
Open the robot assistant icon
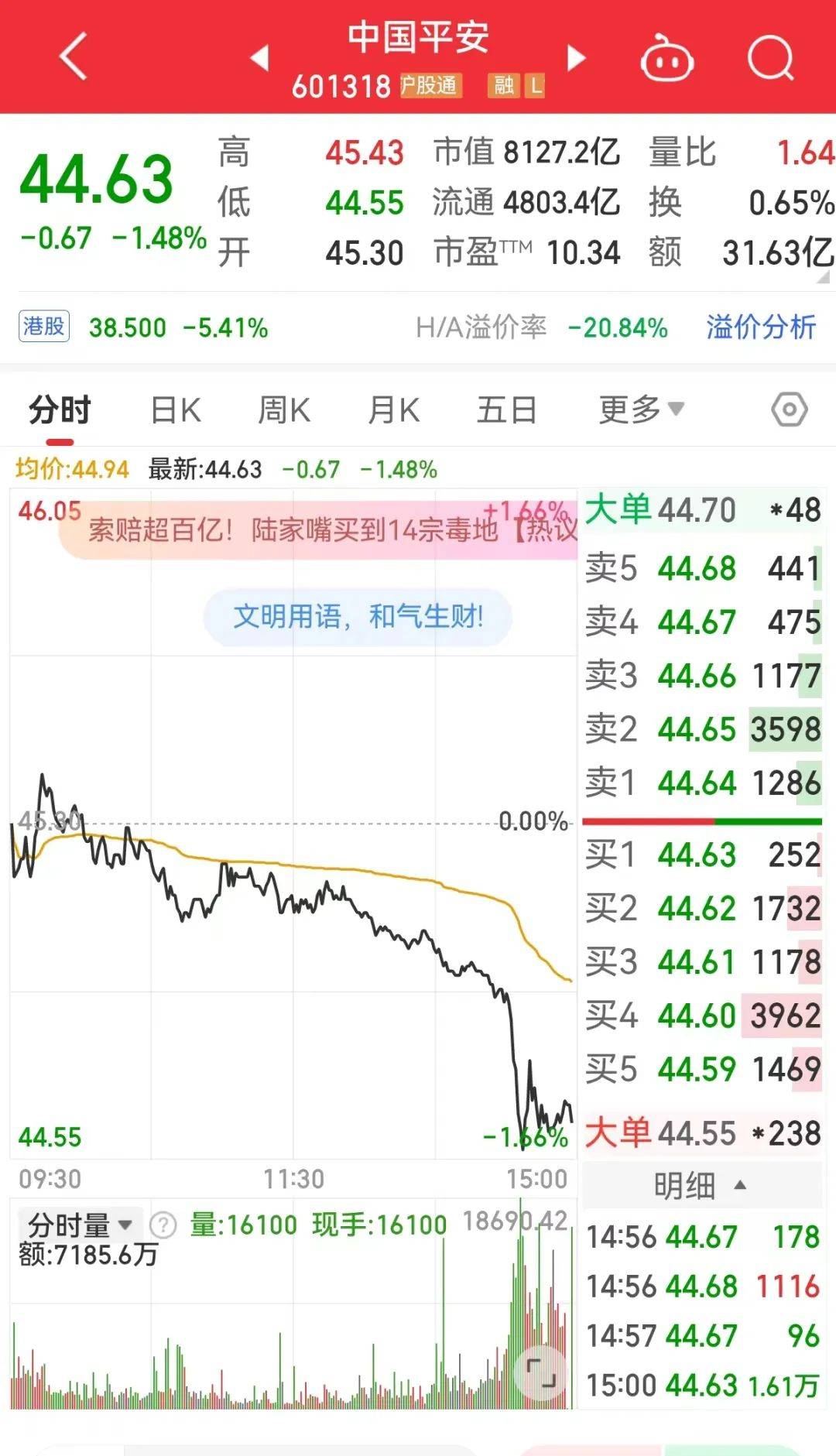[666, 59]
